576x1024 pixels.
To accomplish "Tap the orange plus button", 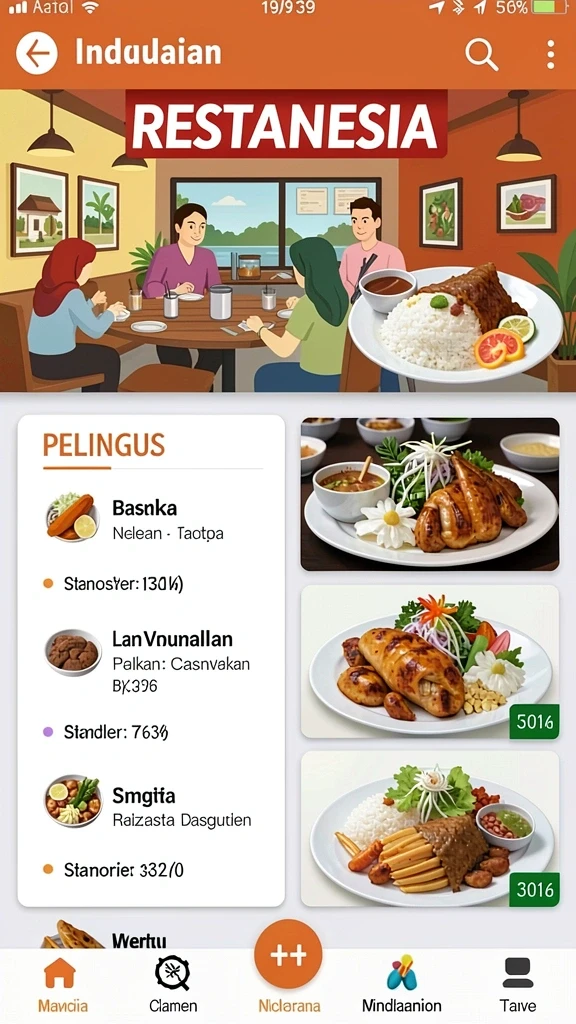I will pyautogui.click(x=288, y=954).
